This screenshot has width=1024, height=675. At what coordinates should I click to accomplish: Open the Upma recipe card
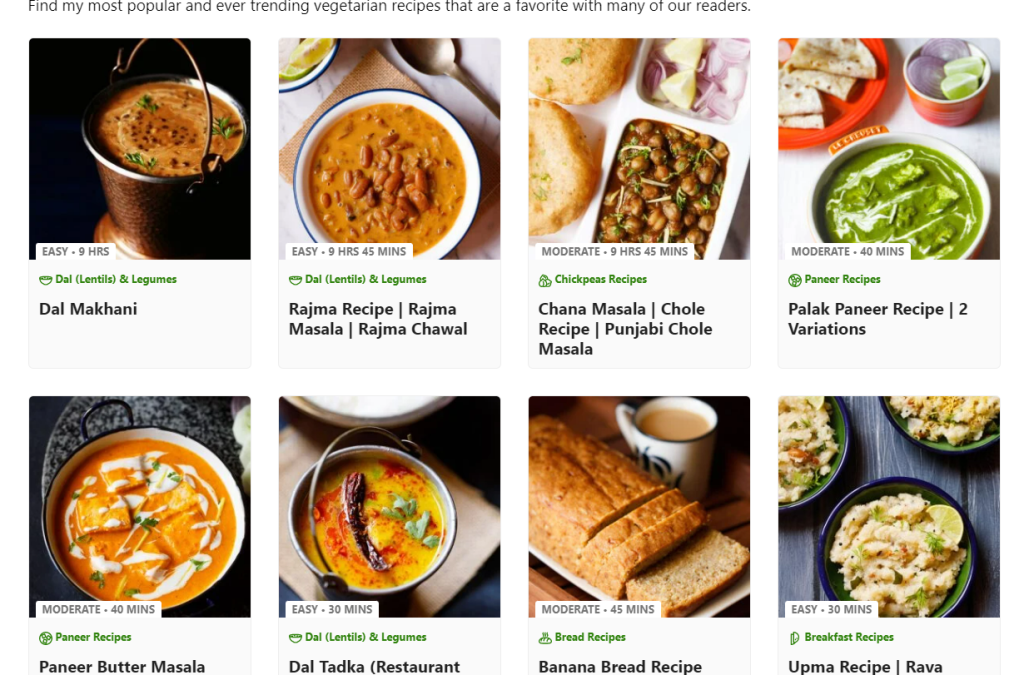point(864,665)
